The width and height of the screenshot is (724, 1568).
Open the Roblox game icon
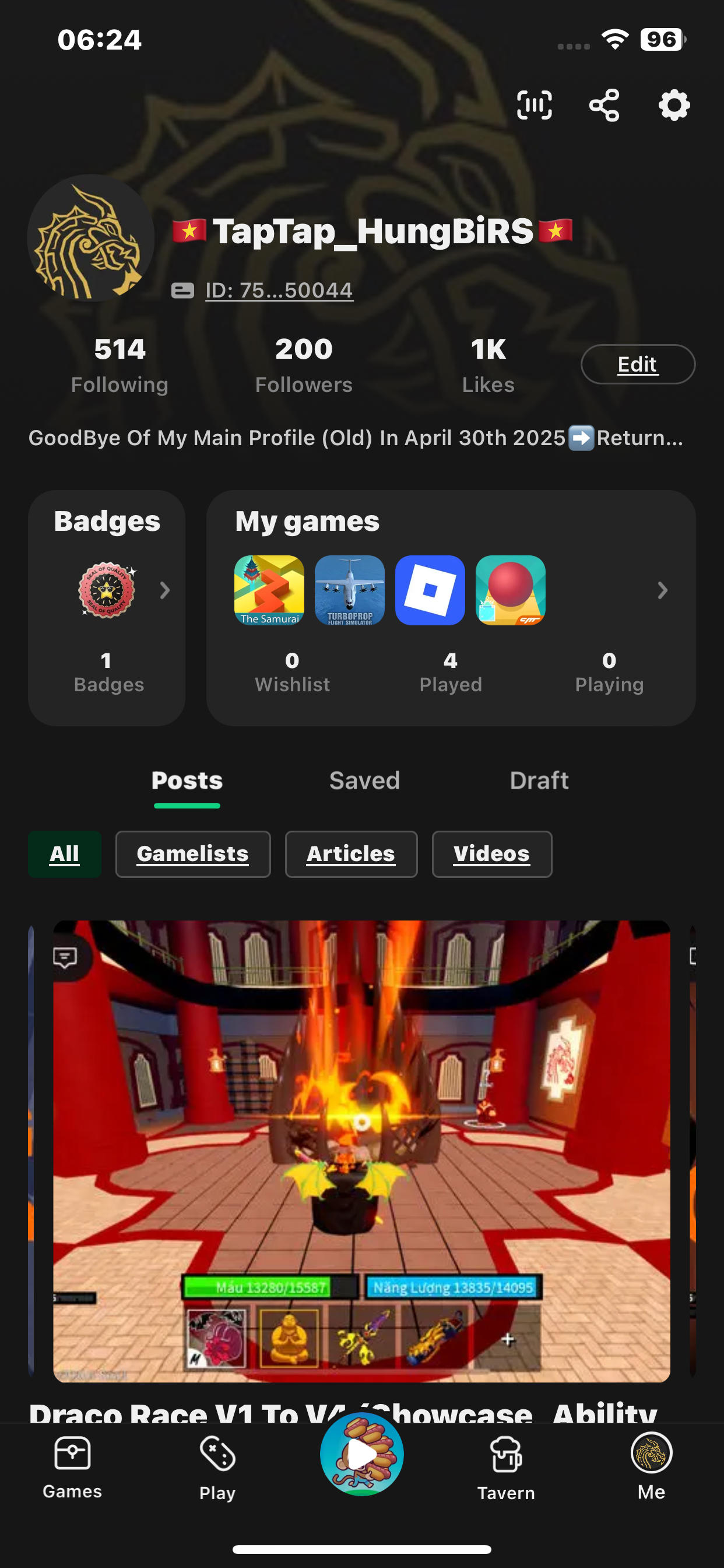click(x=430, y=590)
